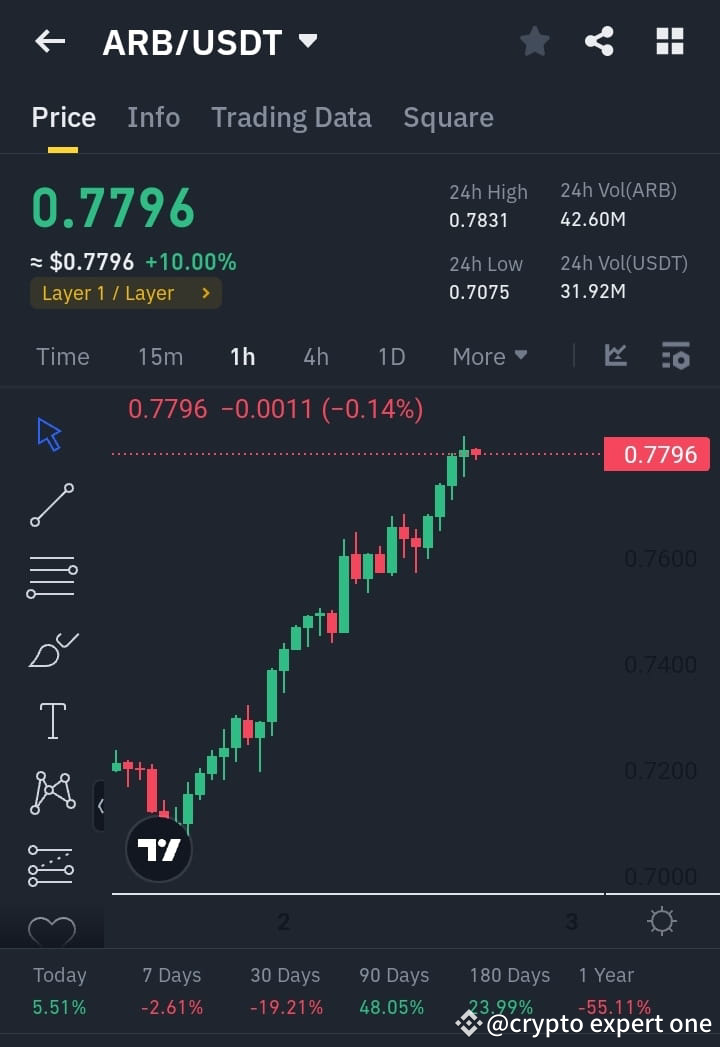Open the horizontal lines drawing tool

click(52, 575)
